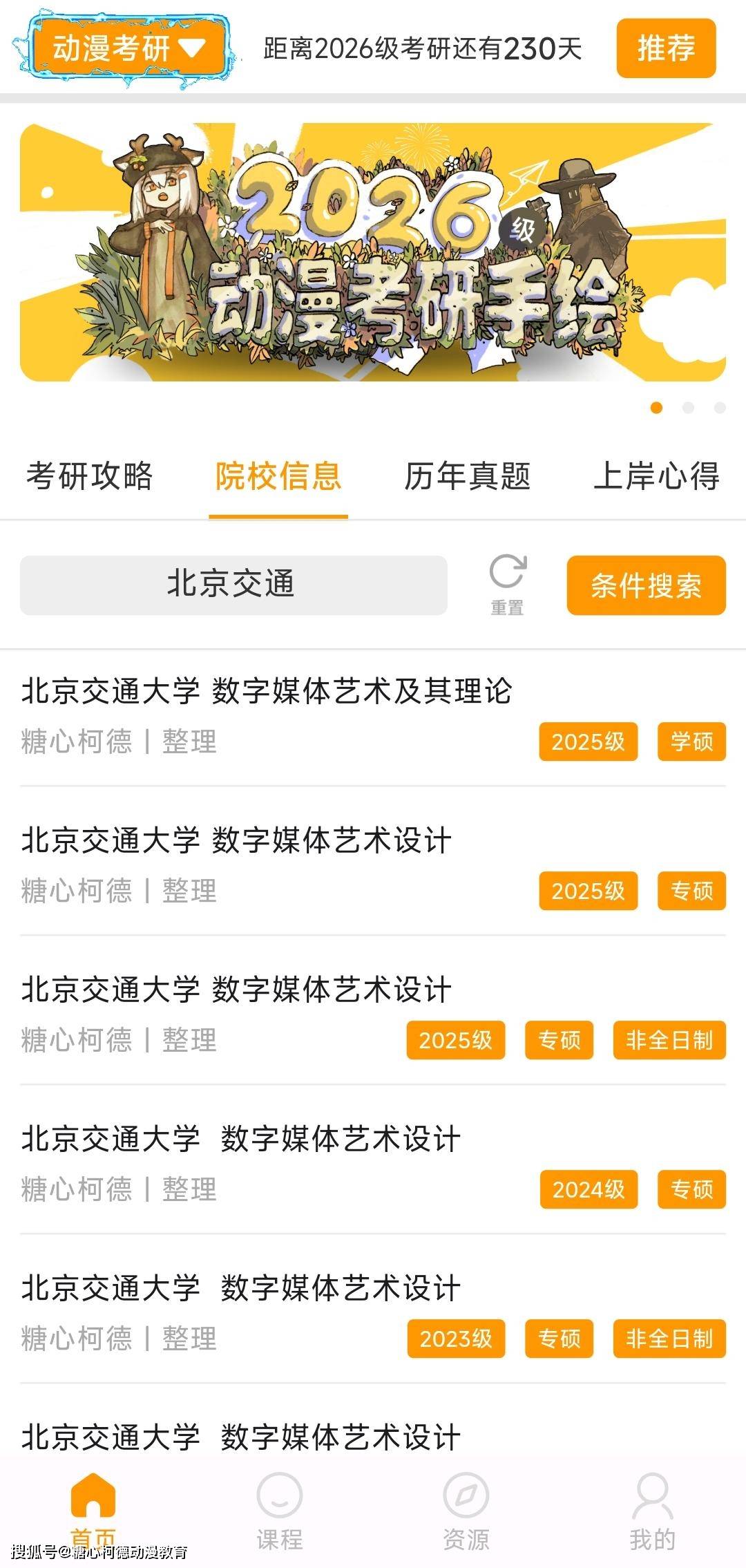Reset the search with 重置 icon

(508, 585)
